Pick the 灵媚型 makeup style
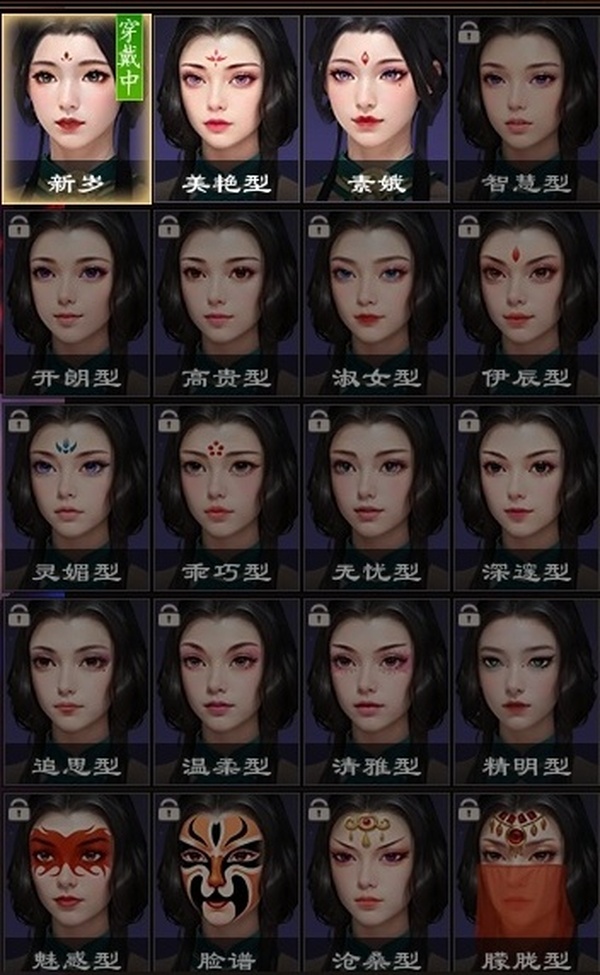600x975 pixels. pyautogui.click(x=76, y=496)
